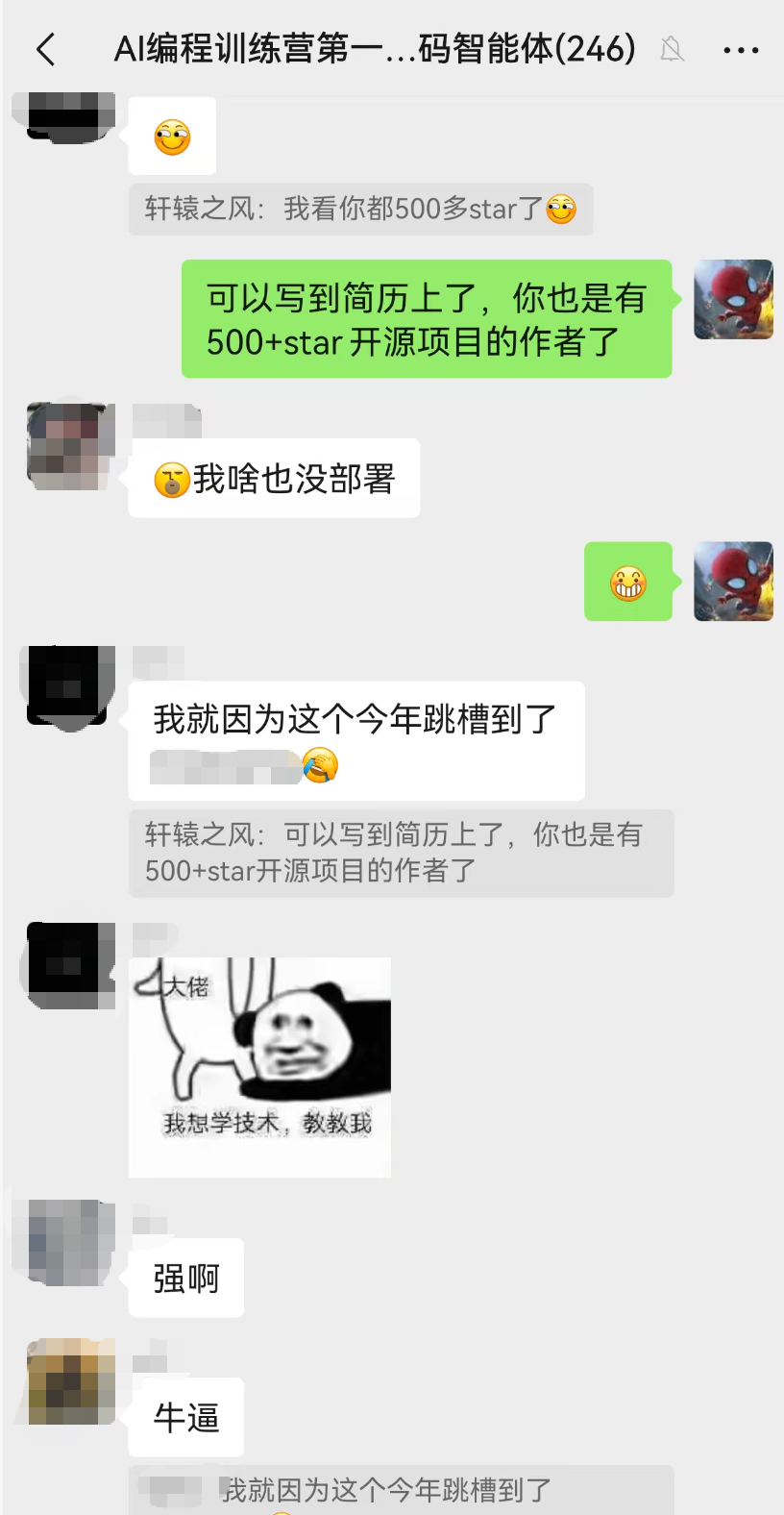
Task: Tap the Spider-Man avatar beside the 简历 message
Action: click(733, 299)
